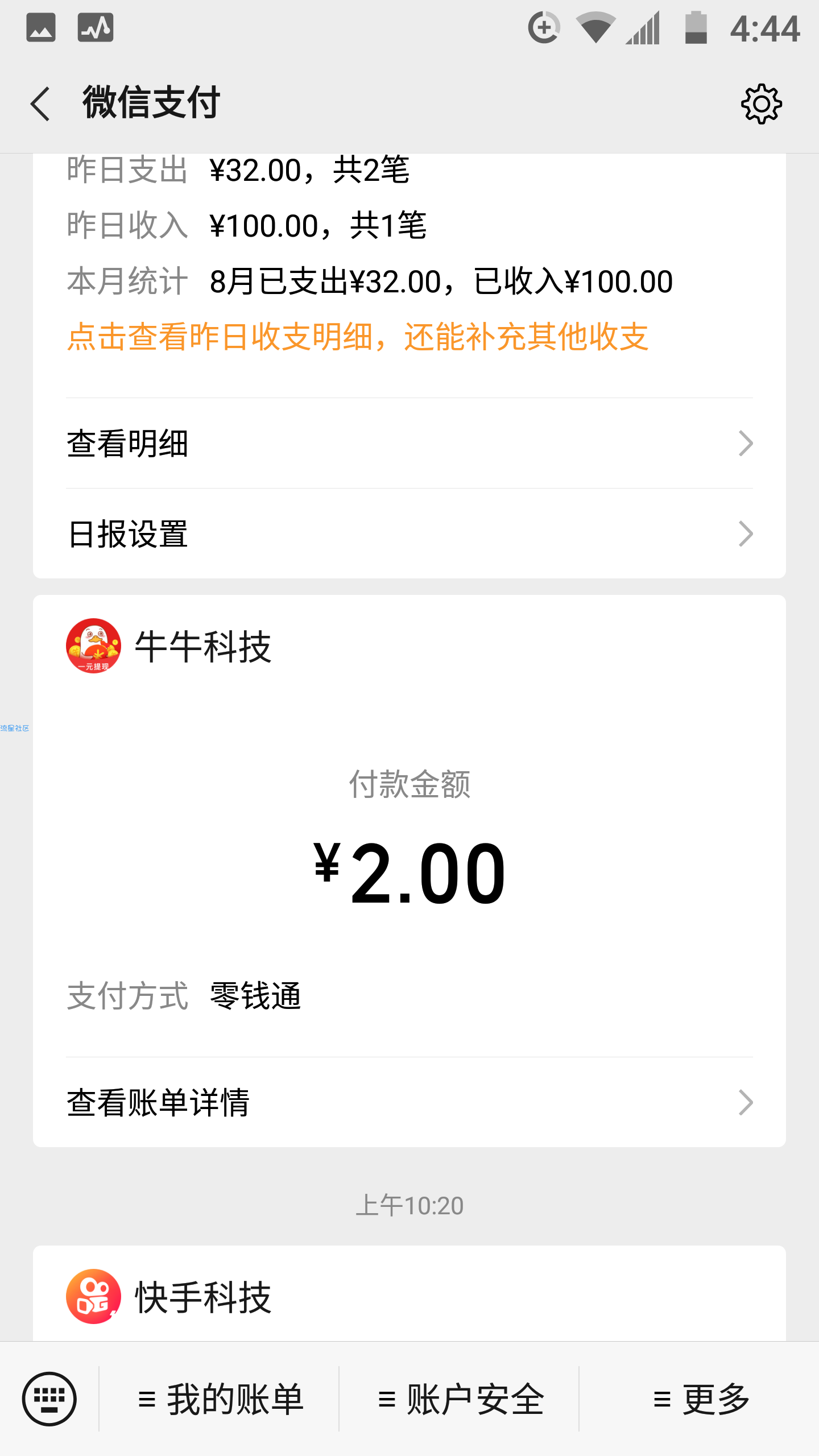Open the settings gear icon
This screenshot has width=819, height=1456.
pyautogui.click(x=761, y=104)
